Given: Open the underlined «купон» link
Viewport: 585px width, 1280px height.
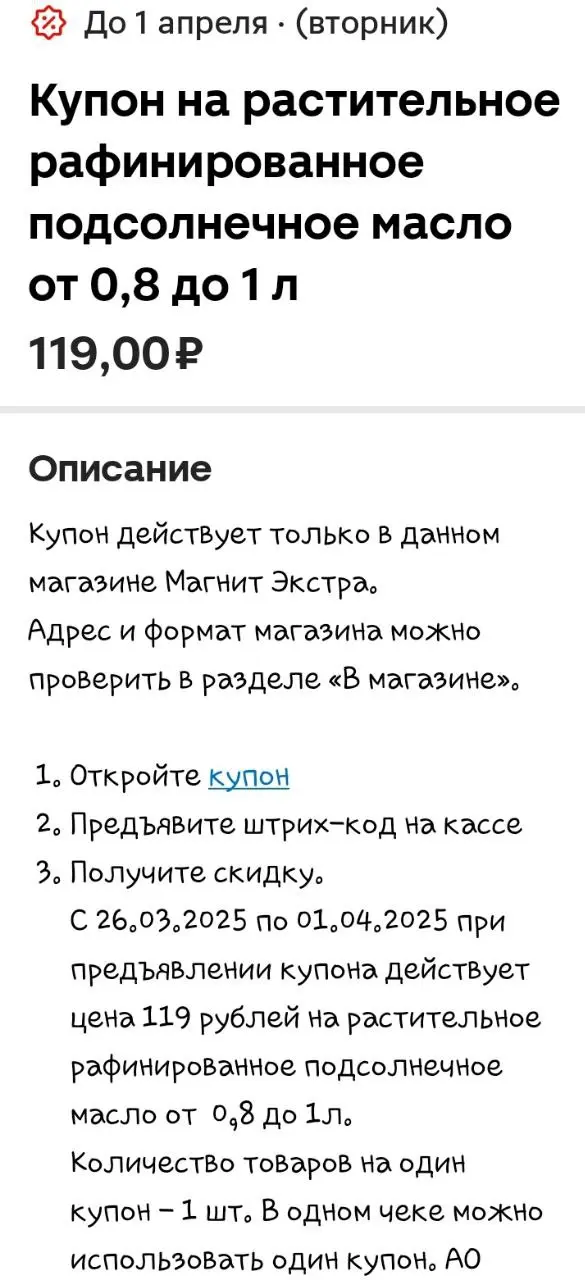Looking at the screenshot, I should point(249,777).
